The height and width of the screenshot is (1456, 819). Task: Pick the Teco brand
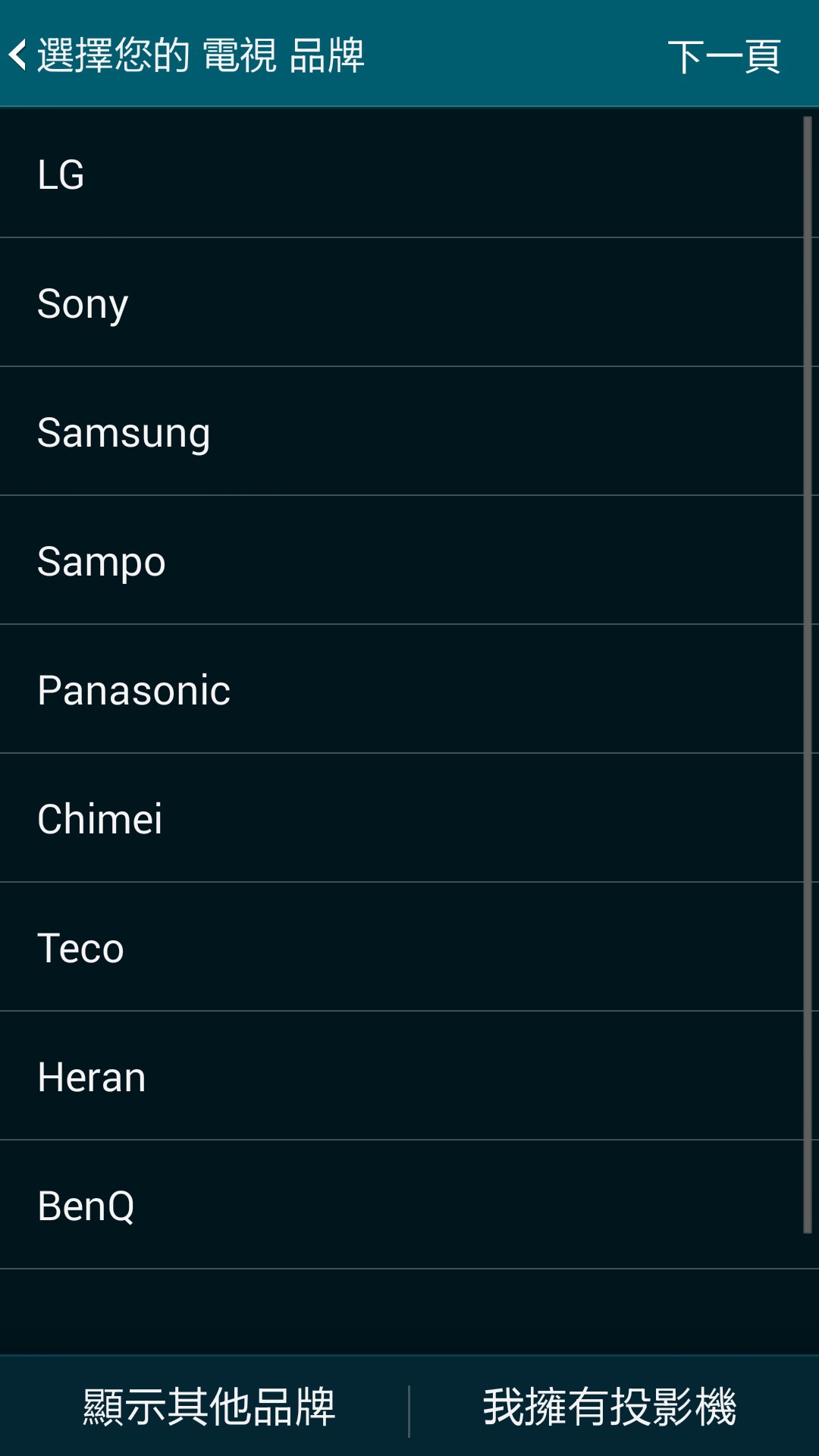point(402,947)
